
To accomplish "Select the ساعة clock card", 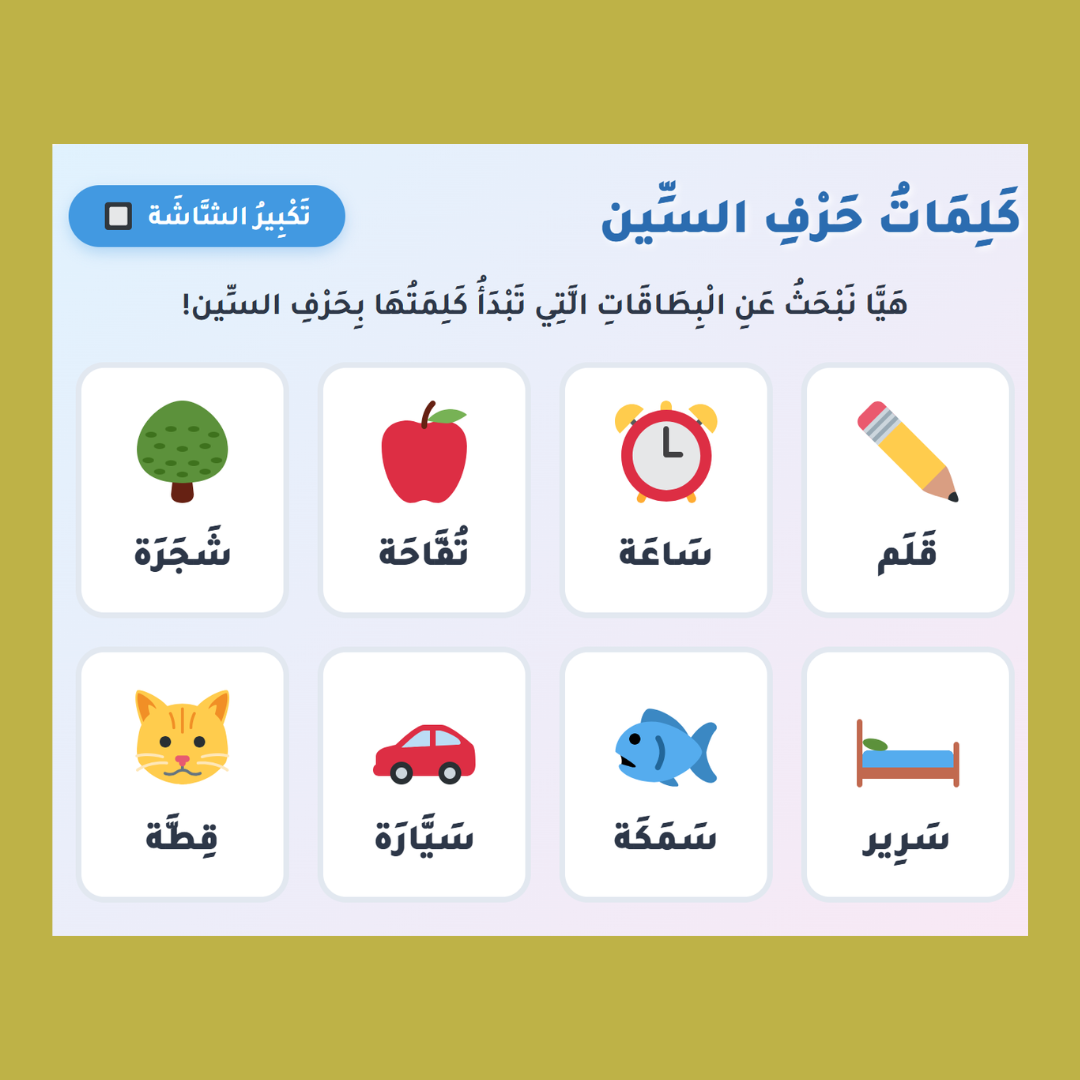I will click(665, 490).
